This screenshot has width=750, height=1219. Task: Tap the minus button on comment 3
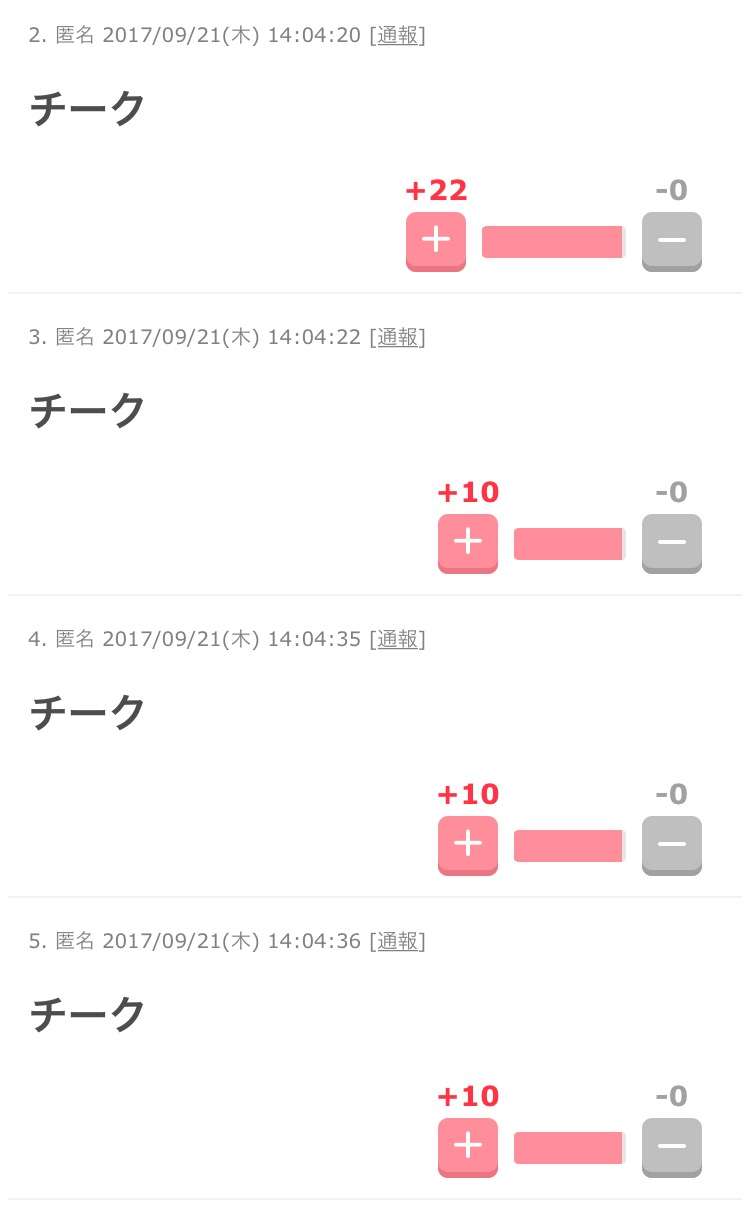pyautogui.click(x=672, y=543)
